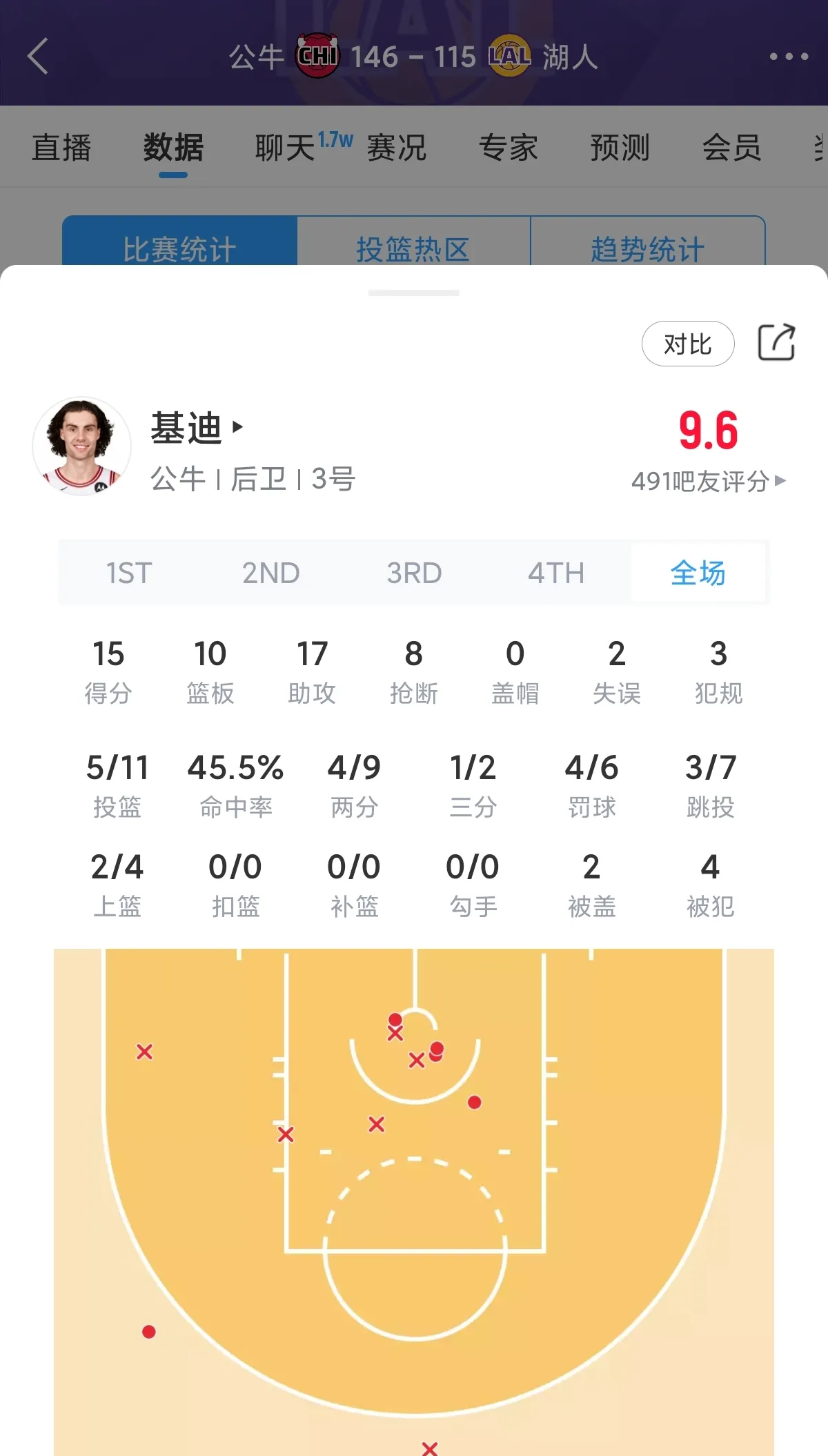The height and width of the screenshot is (1456, 828).
Task: Go back with the top-left arrow
Action: click(38, 56)
